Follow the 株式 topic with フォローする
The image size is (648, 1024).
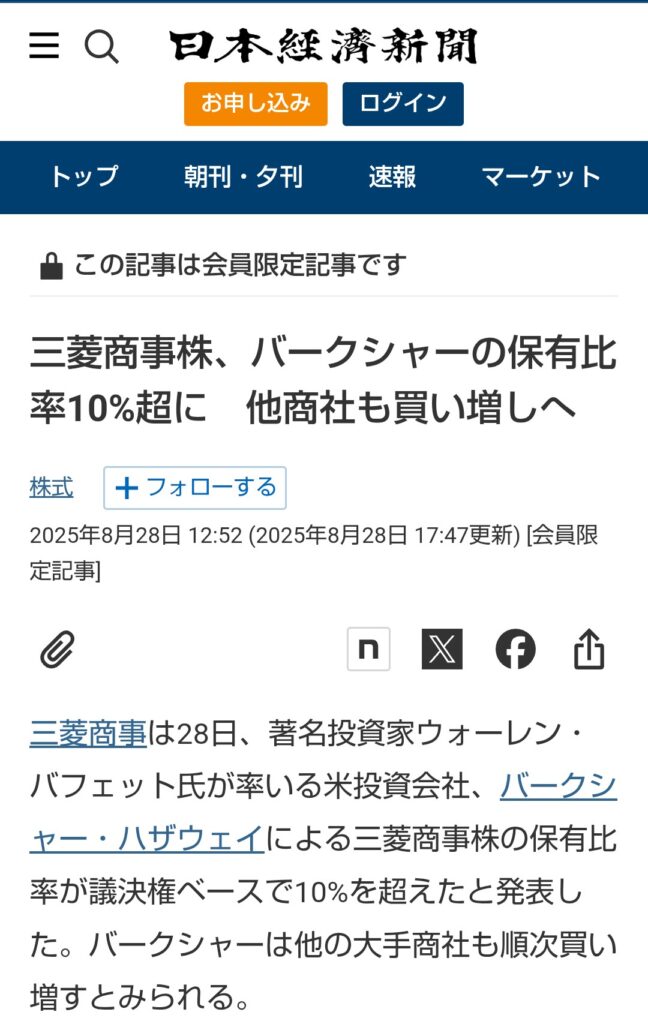(x=195, y=488)
